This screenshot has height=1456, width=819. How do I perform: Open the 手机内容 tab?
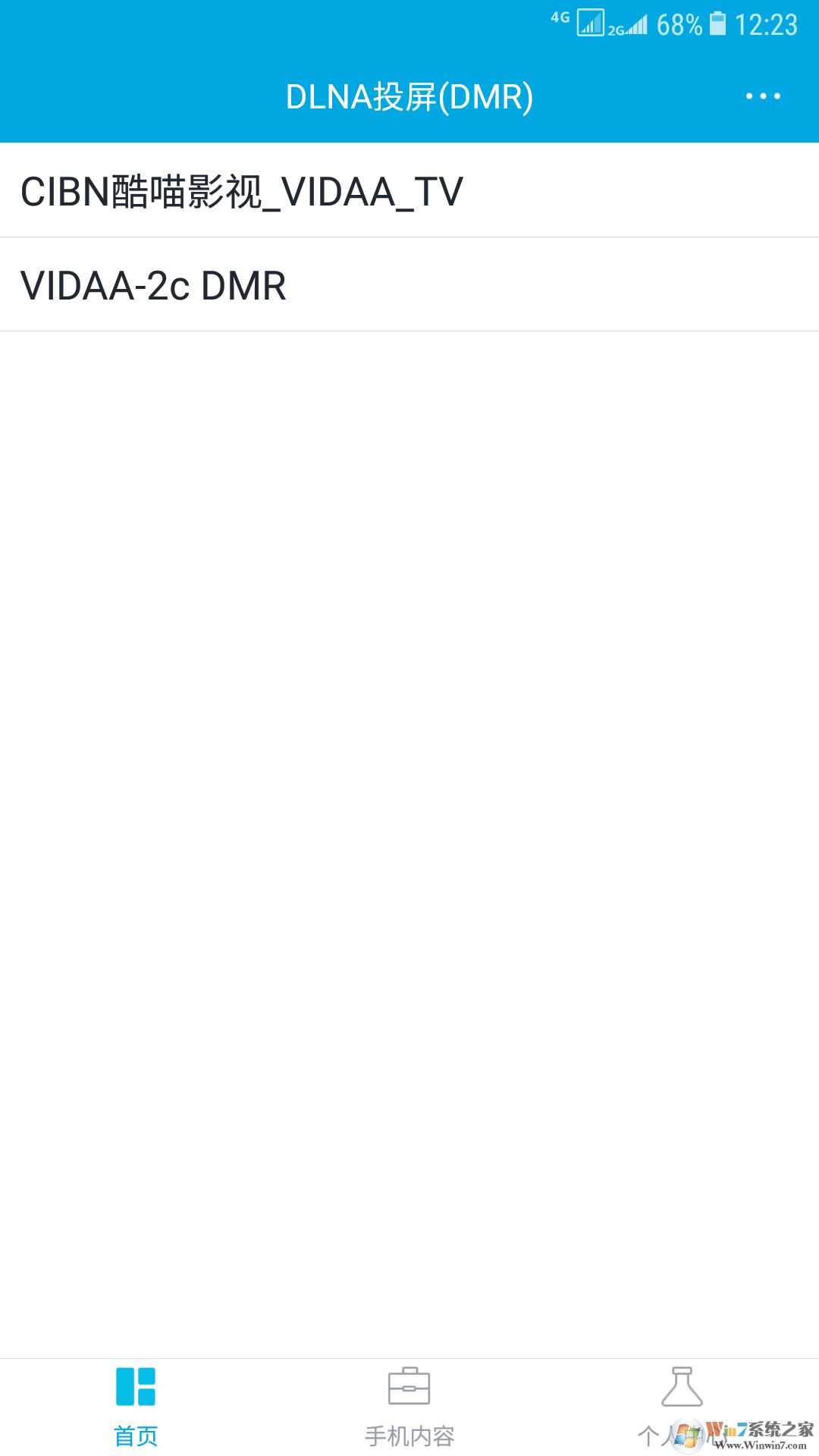coord(409,1406)
